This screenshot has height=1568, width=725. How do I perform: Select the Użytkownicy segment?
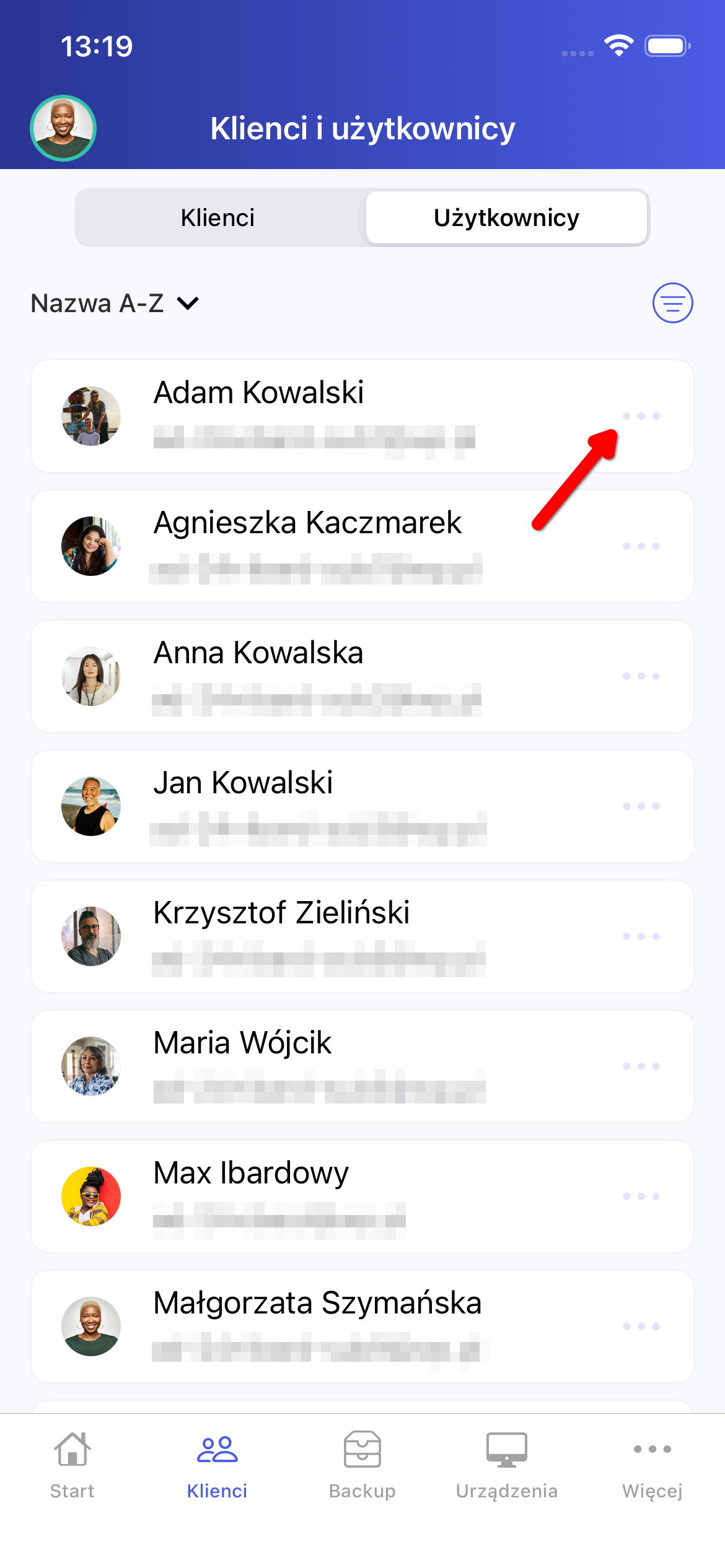tap(506, 218)
